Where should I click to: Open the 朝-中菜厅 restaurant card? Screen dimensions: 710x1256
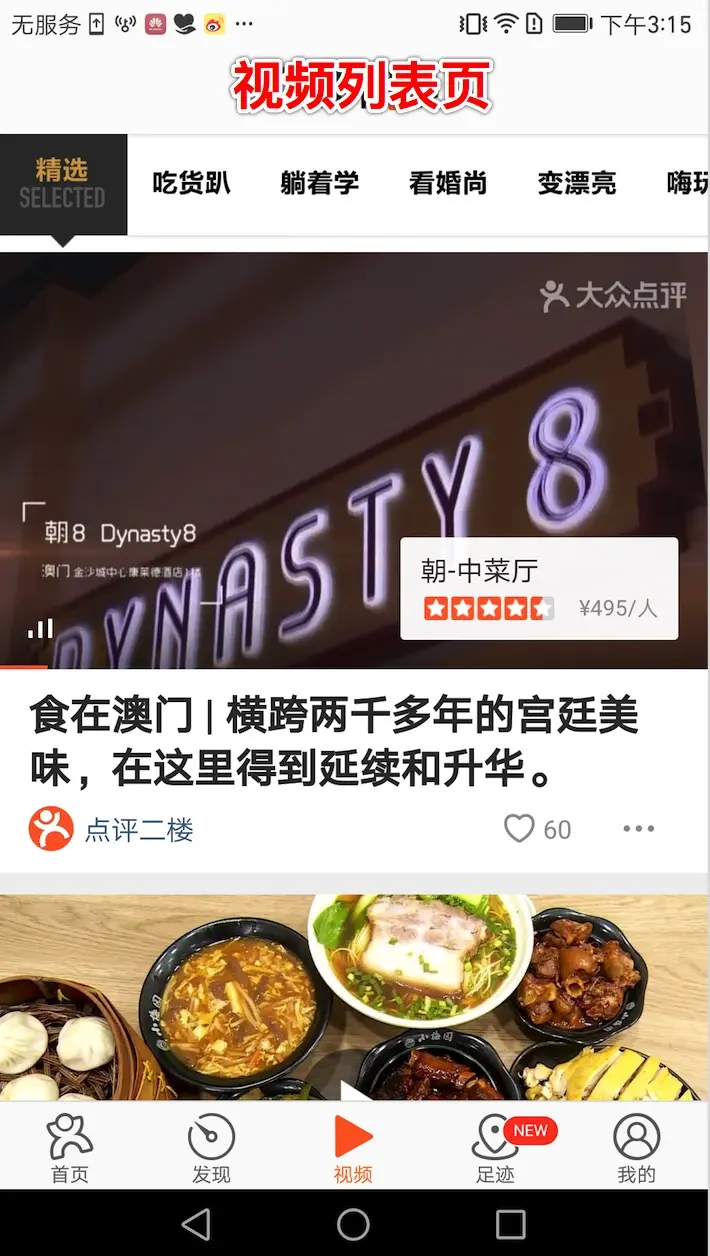click(x=539, y=589)
